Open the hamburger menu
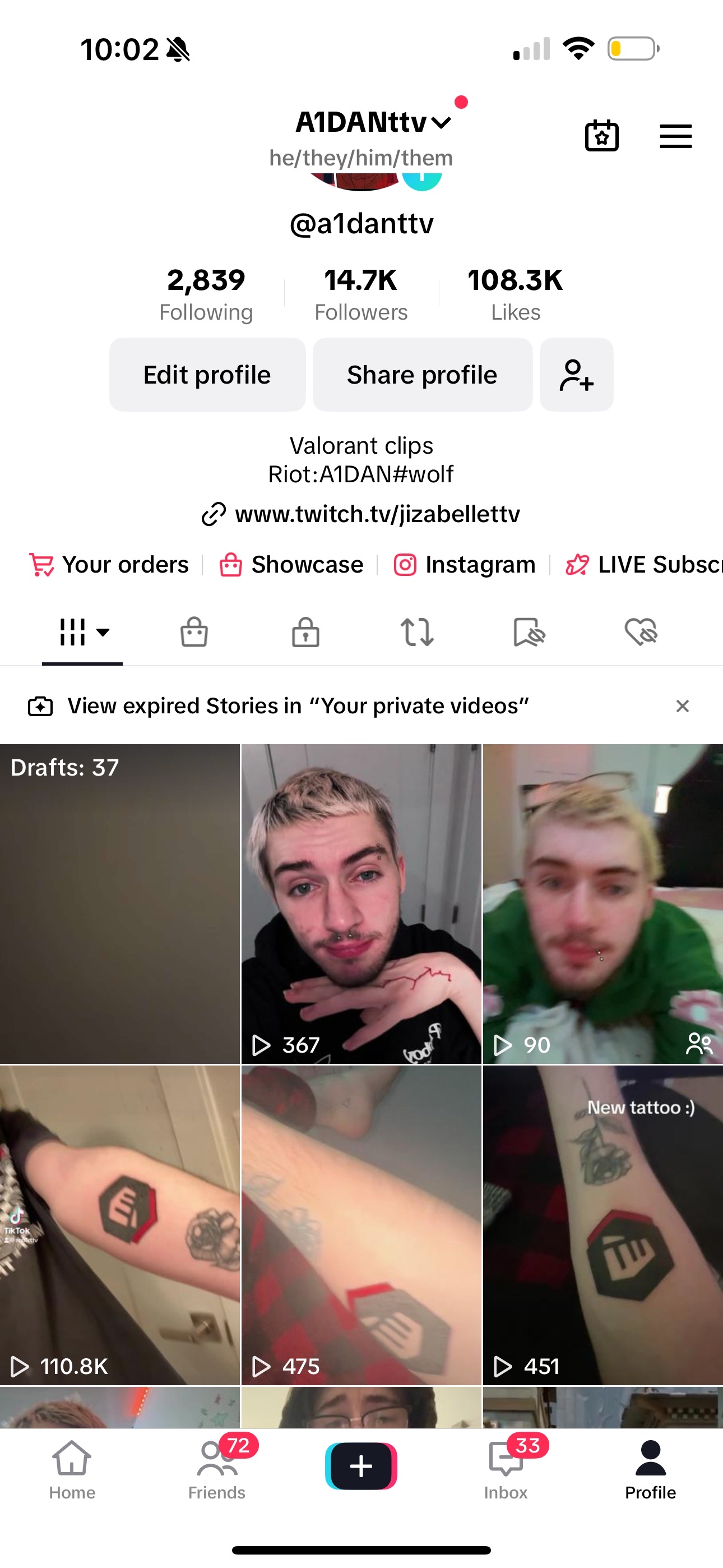This screenshot has height=1568, width=723. click(675, 136)
